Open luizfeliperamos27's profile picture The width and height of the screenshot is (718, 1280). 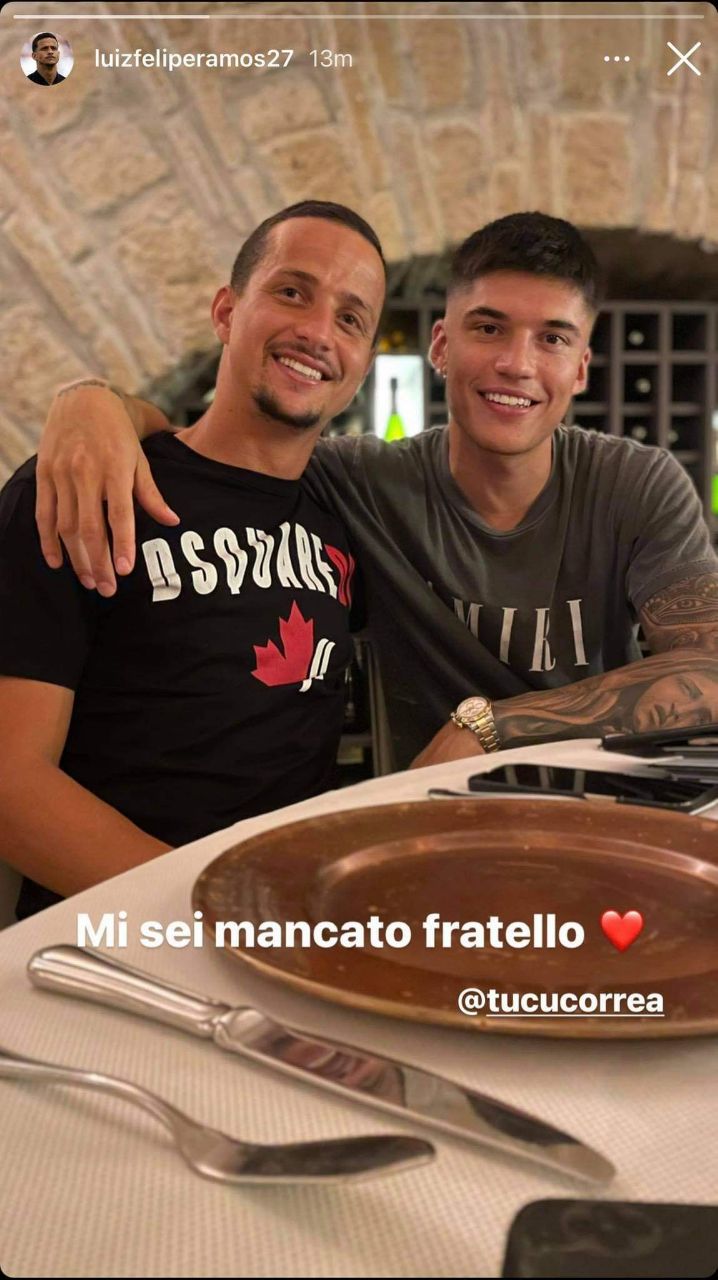tap(46, 59)
